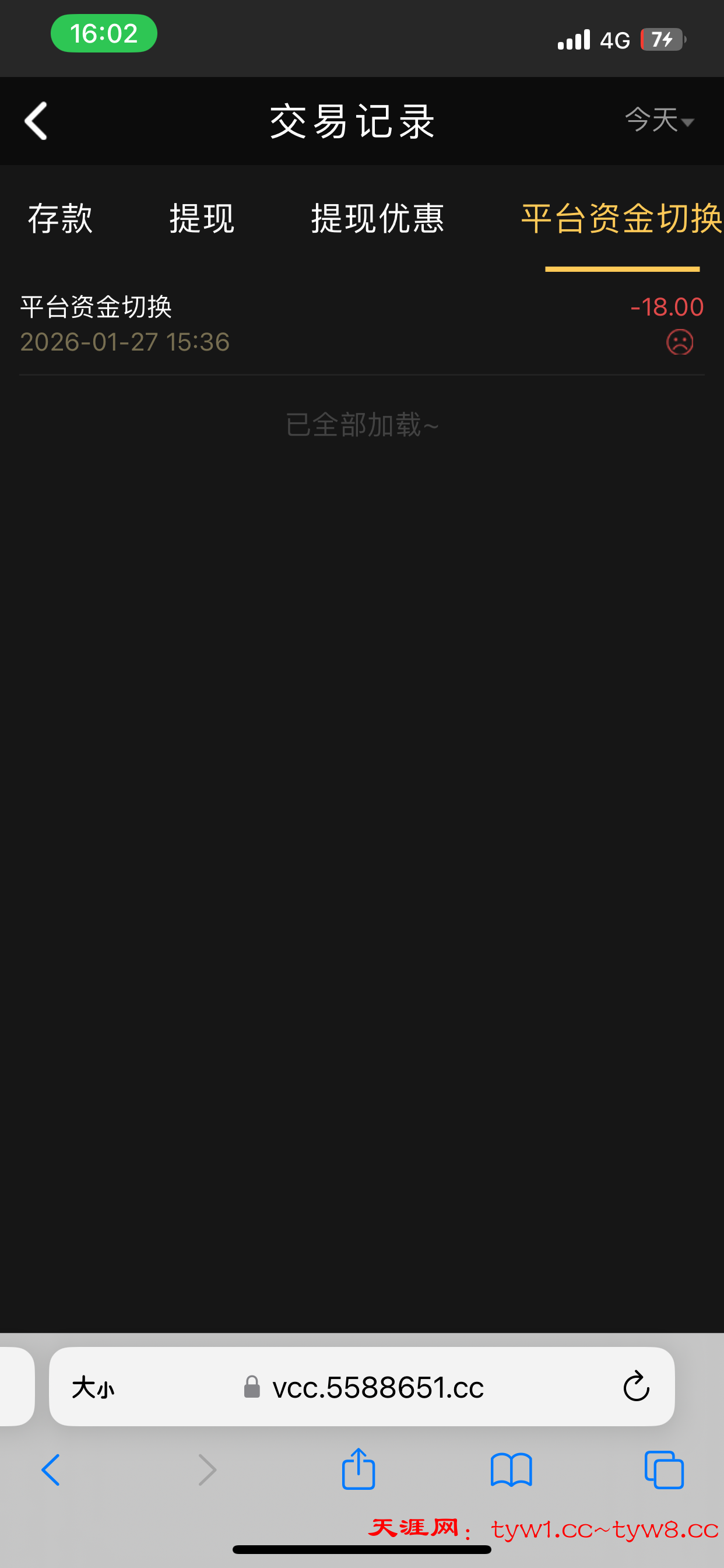Go back from the 交易记录 page
This screenshot has height=1568, width=724.
pos(37,121)
